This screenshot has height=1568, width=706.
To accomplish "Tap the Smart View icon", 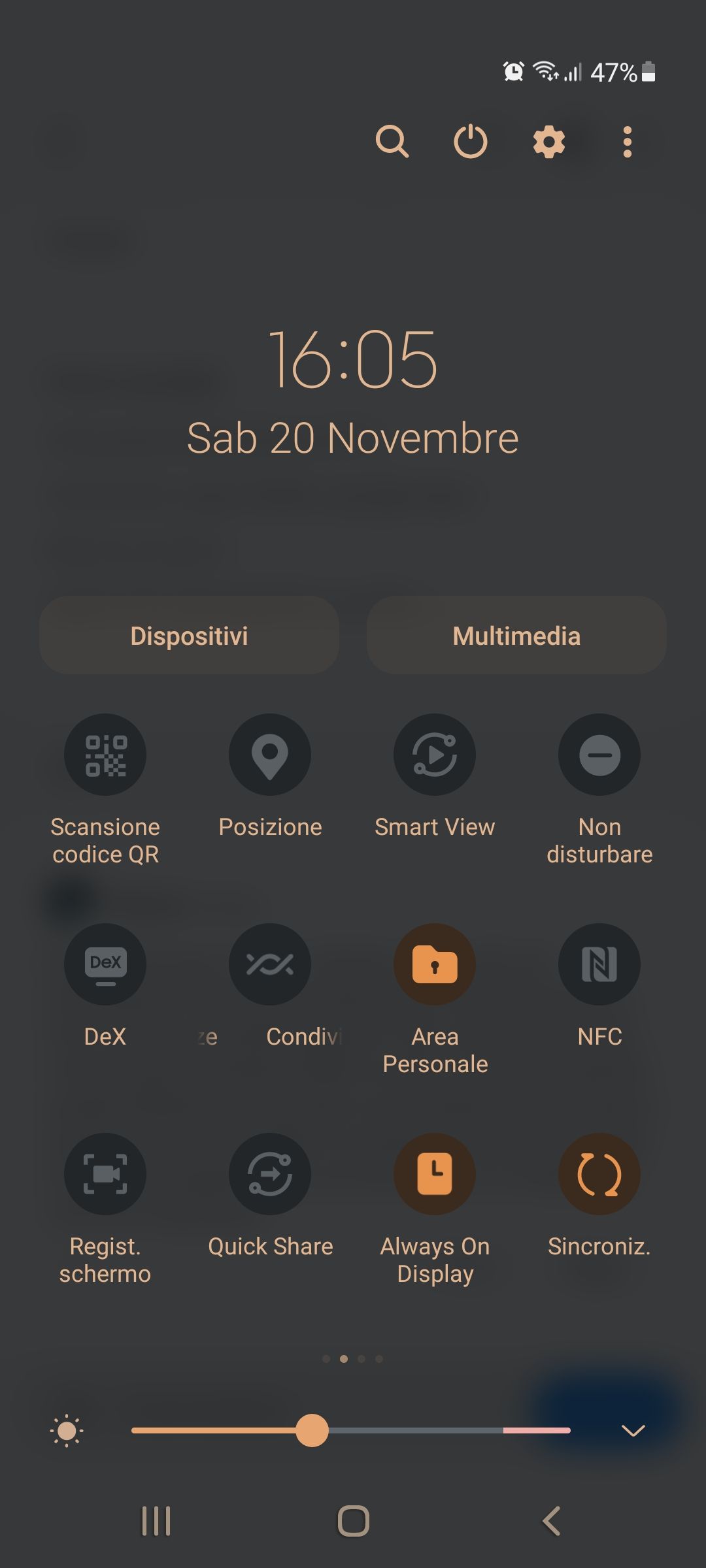I will 435,755.
